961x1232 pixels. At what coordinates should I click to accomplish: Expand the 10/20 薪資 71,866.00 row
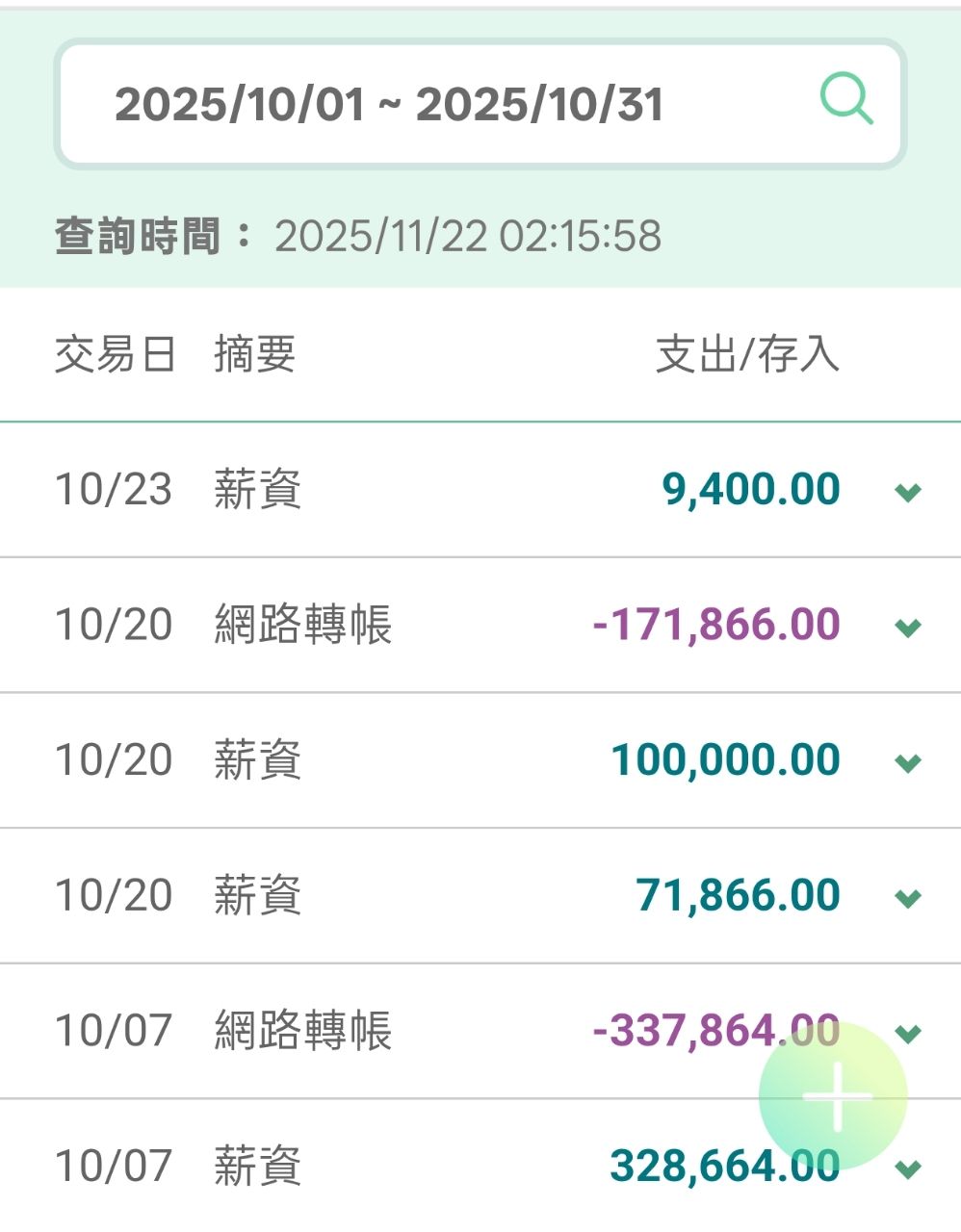(x=907, y=899)
